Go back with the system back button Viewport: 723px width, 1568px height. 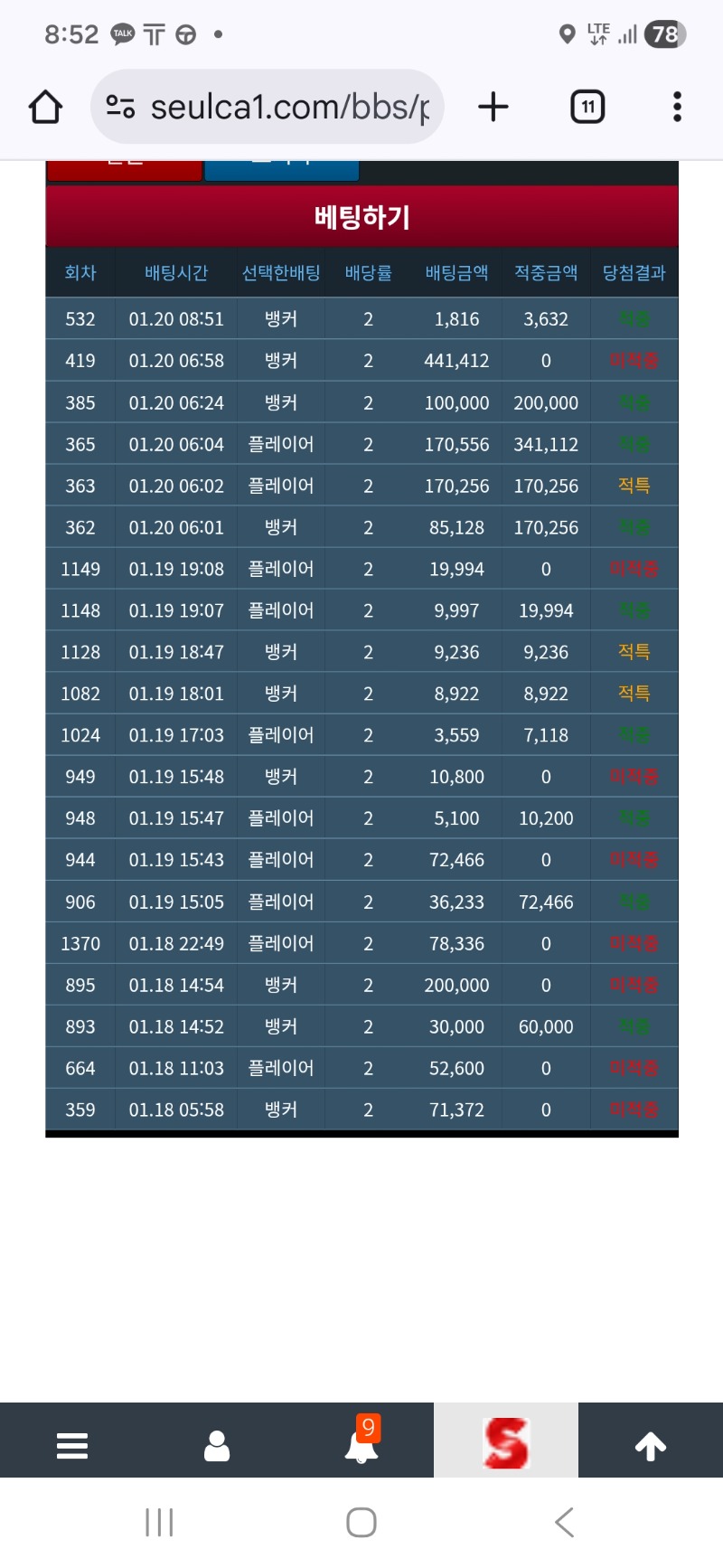[565, 1522]
